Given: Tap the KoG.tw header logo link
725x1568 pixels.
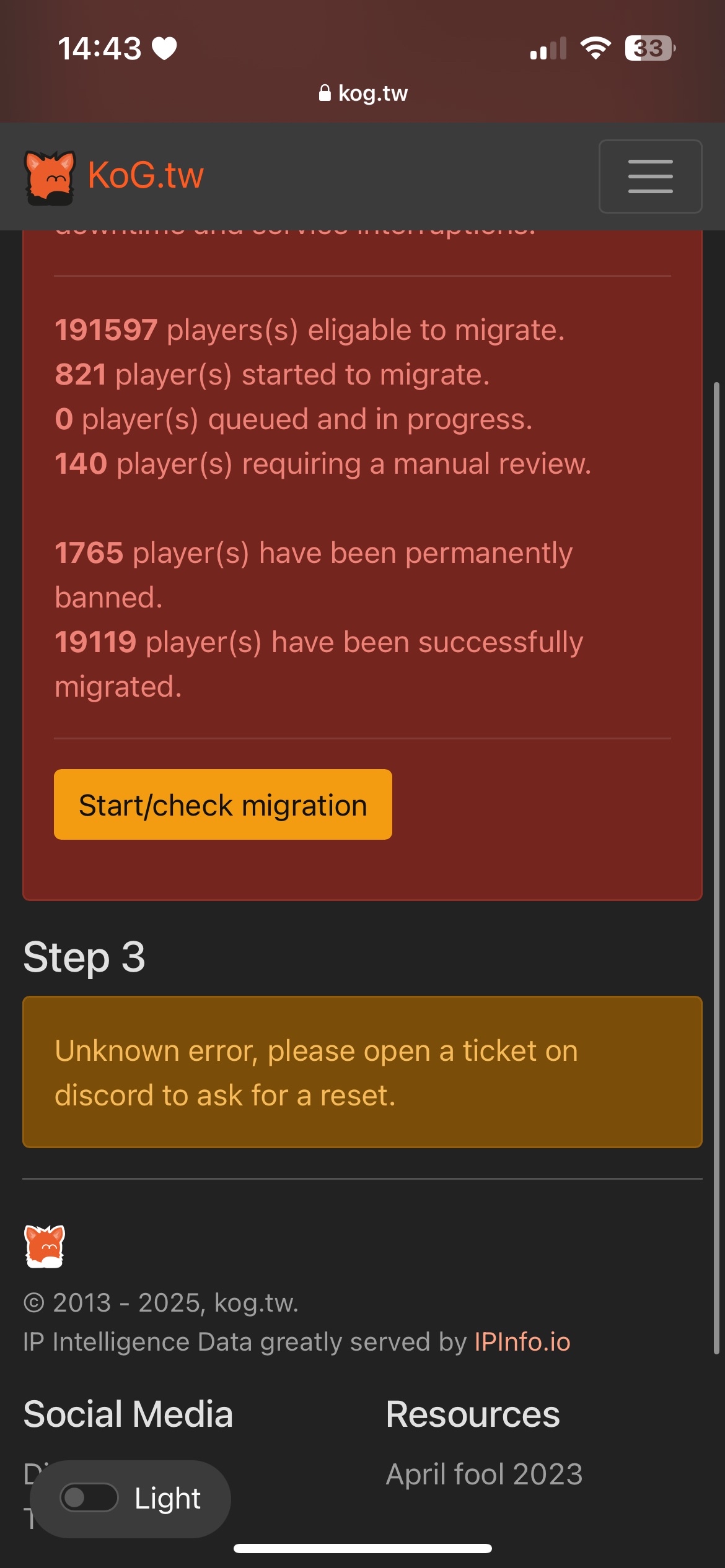Looking at the screenshot, I should (114, 176).
